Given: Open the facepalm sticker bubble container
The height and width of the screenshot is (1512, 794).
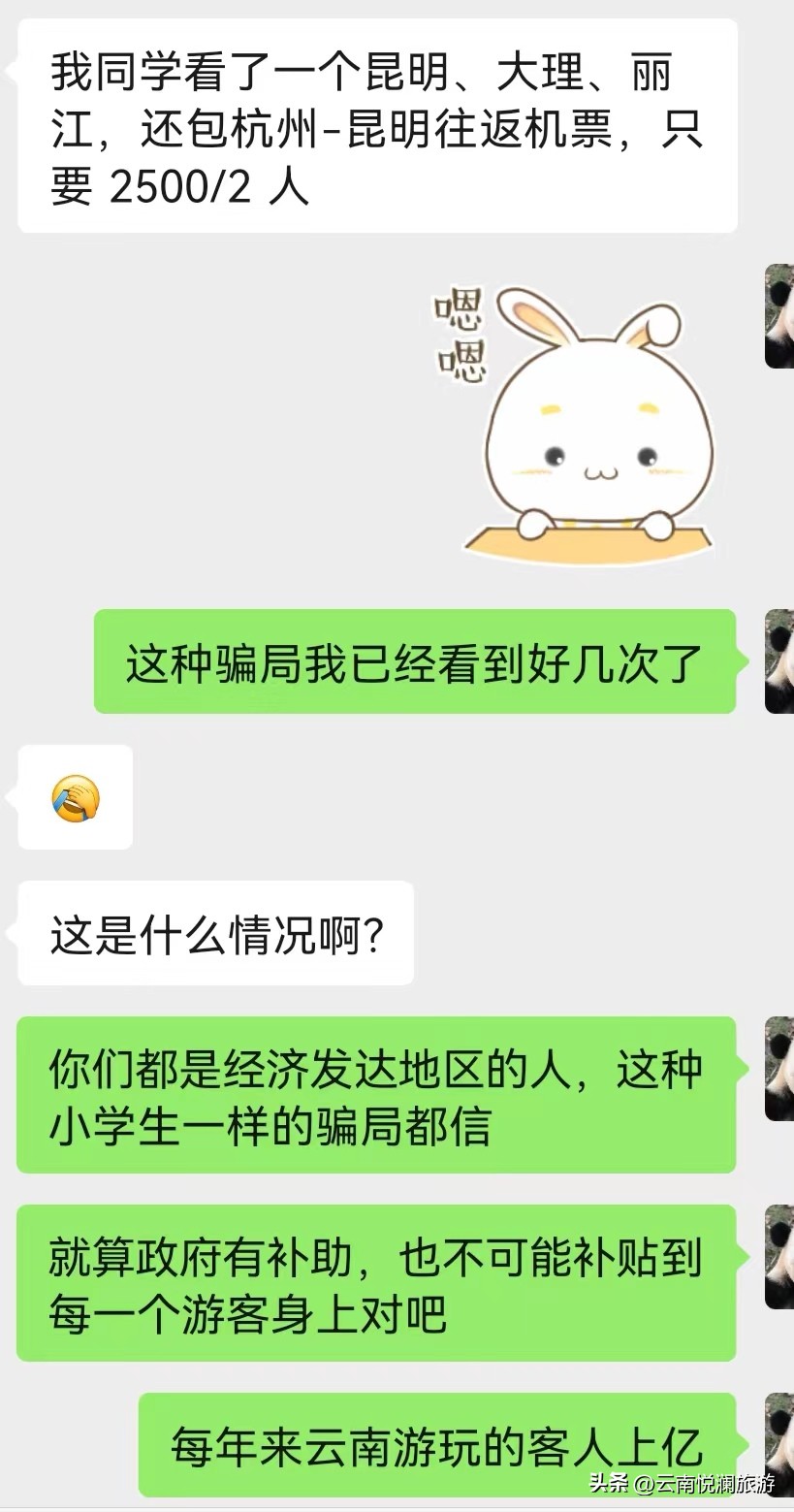Looking at the screenshot, I should point(75,797).
